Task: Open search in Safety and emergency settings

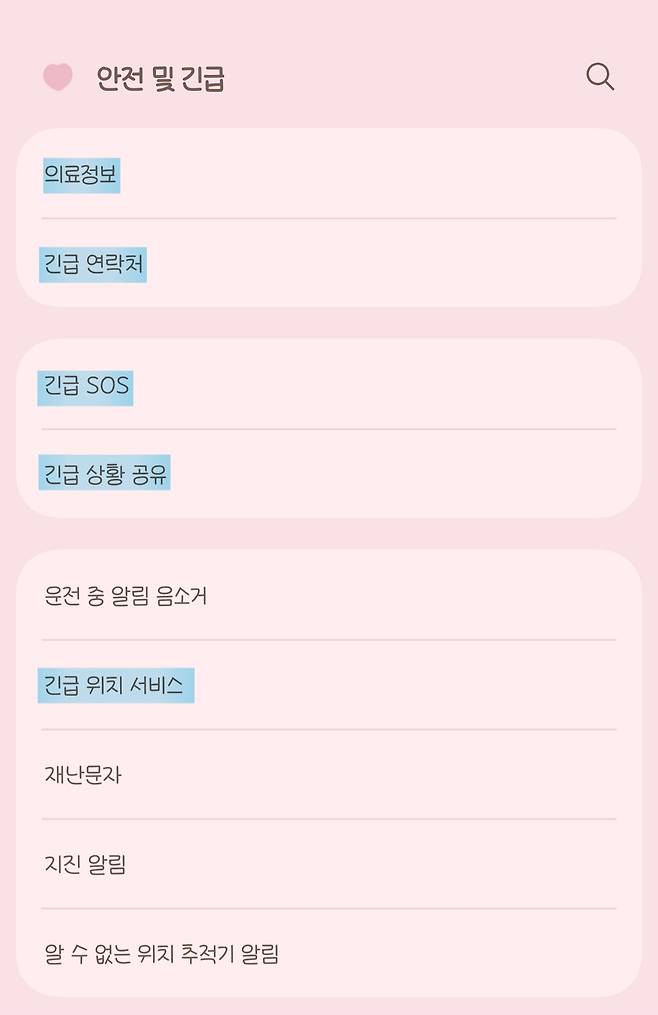Action: pyautogui.click(x=600, y=77)
